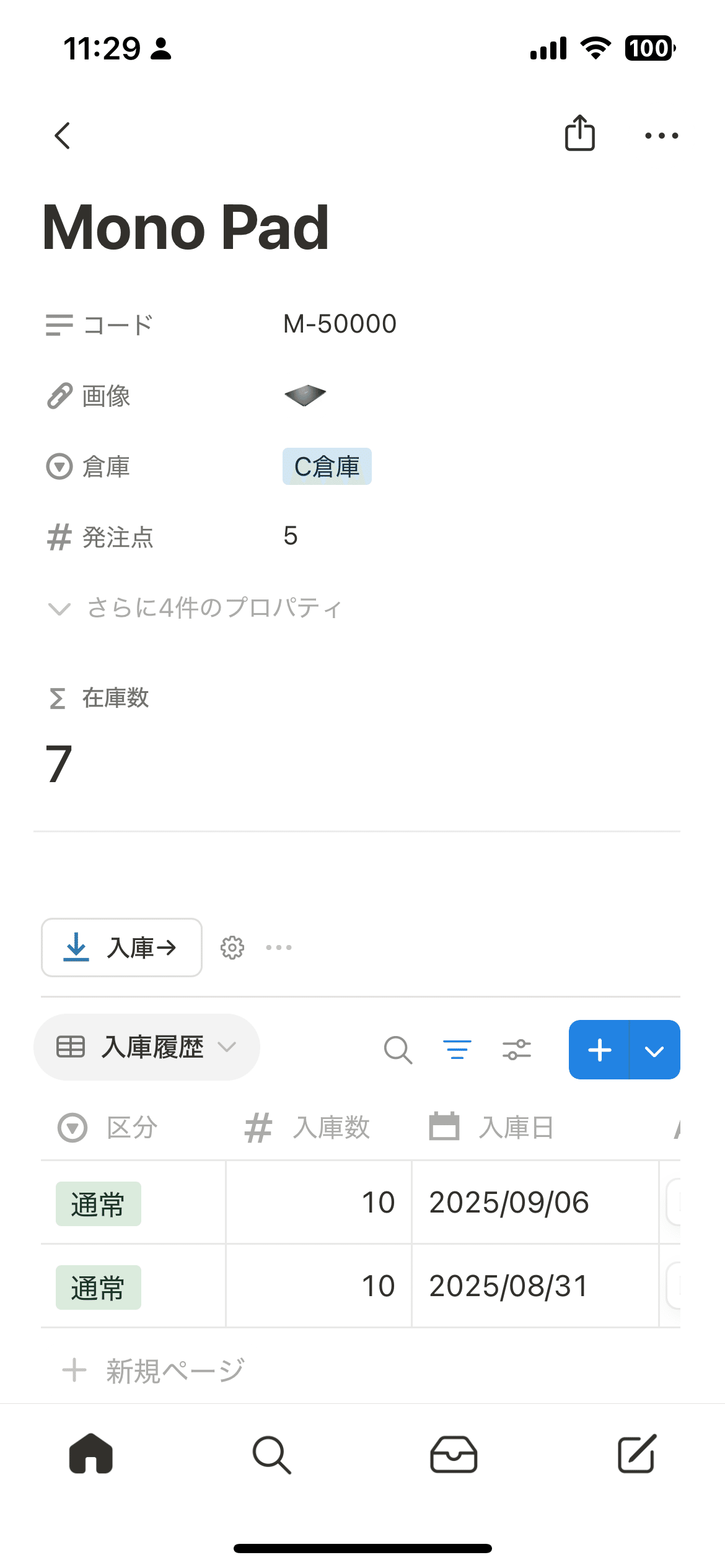Search within the 入庫履歴 table

(x=398, y=1050)
